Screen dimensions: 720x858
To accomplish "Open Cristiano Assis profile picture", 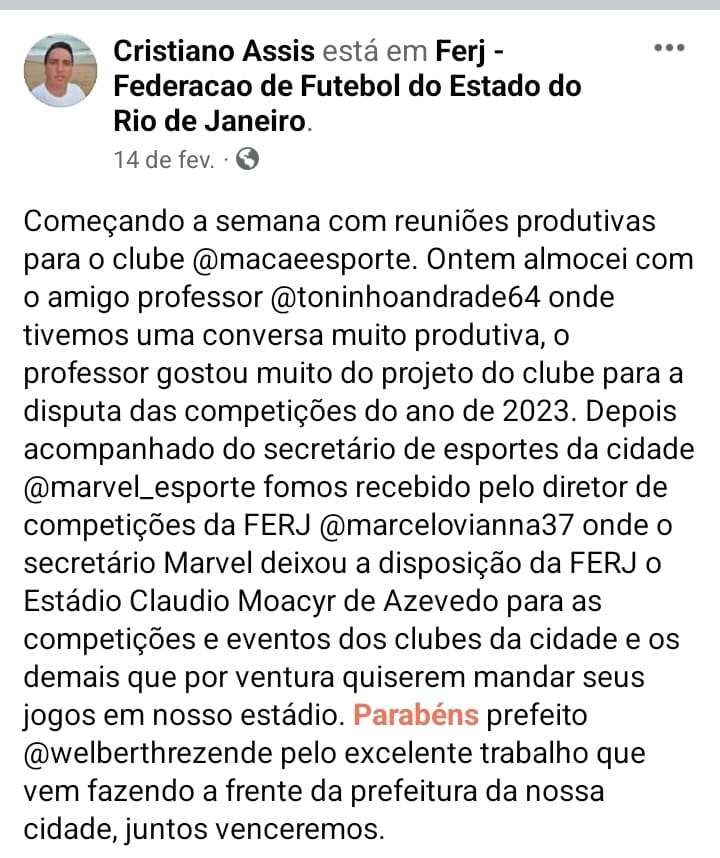I will click(59, 71).
